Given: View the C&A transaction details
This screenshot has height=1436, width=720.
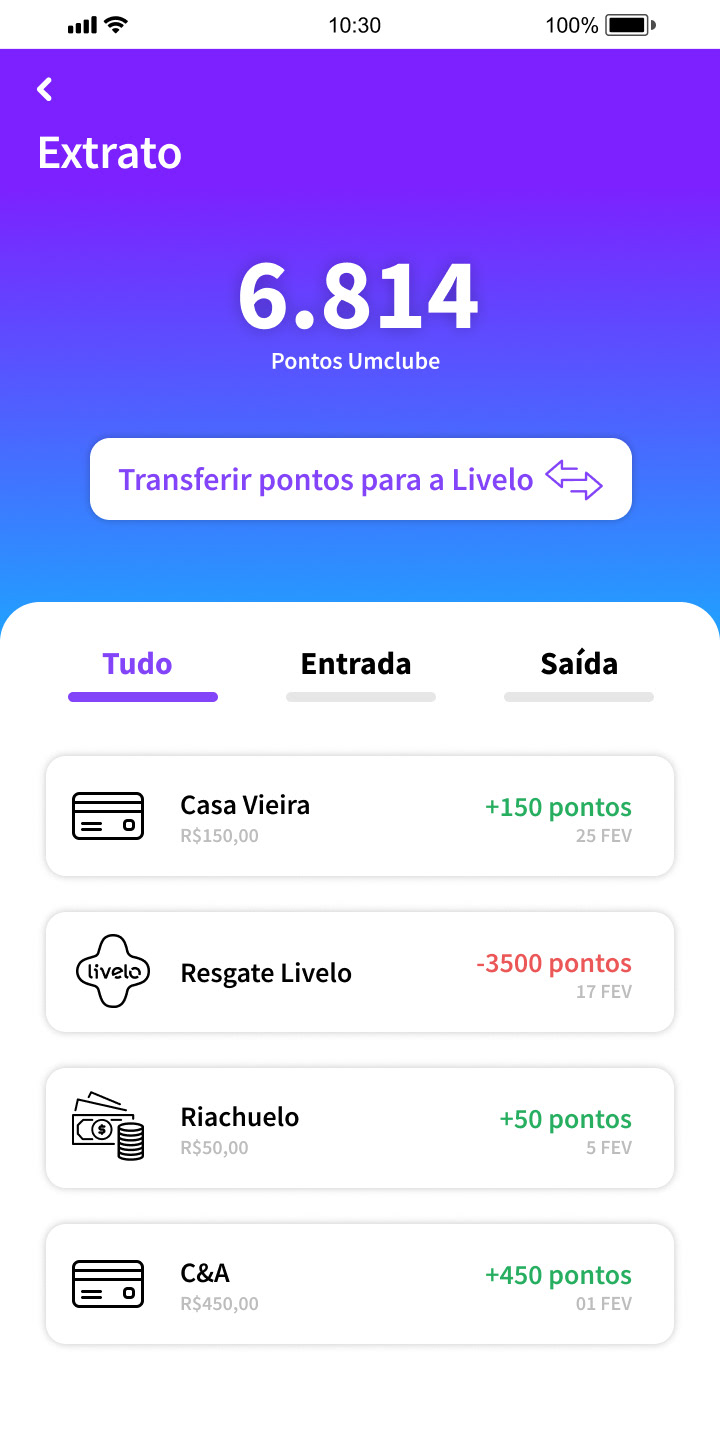Looking at the screenshot, I should pyautogui.click(x=360, y=1284).
